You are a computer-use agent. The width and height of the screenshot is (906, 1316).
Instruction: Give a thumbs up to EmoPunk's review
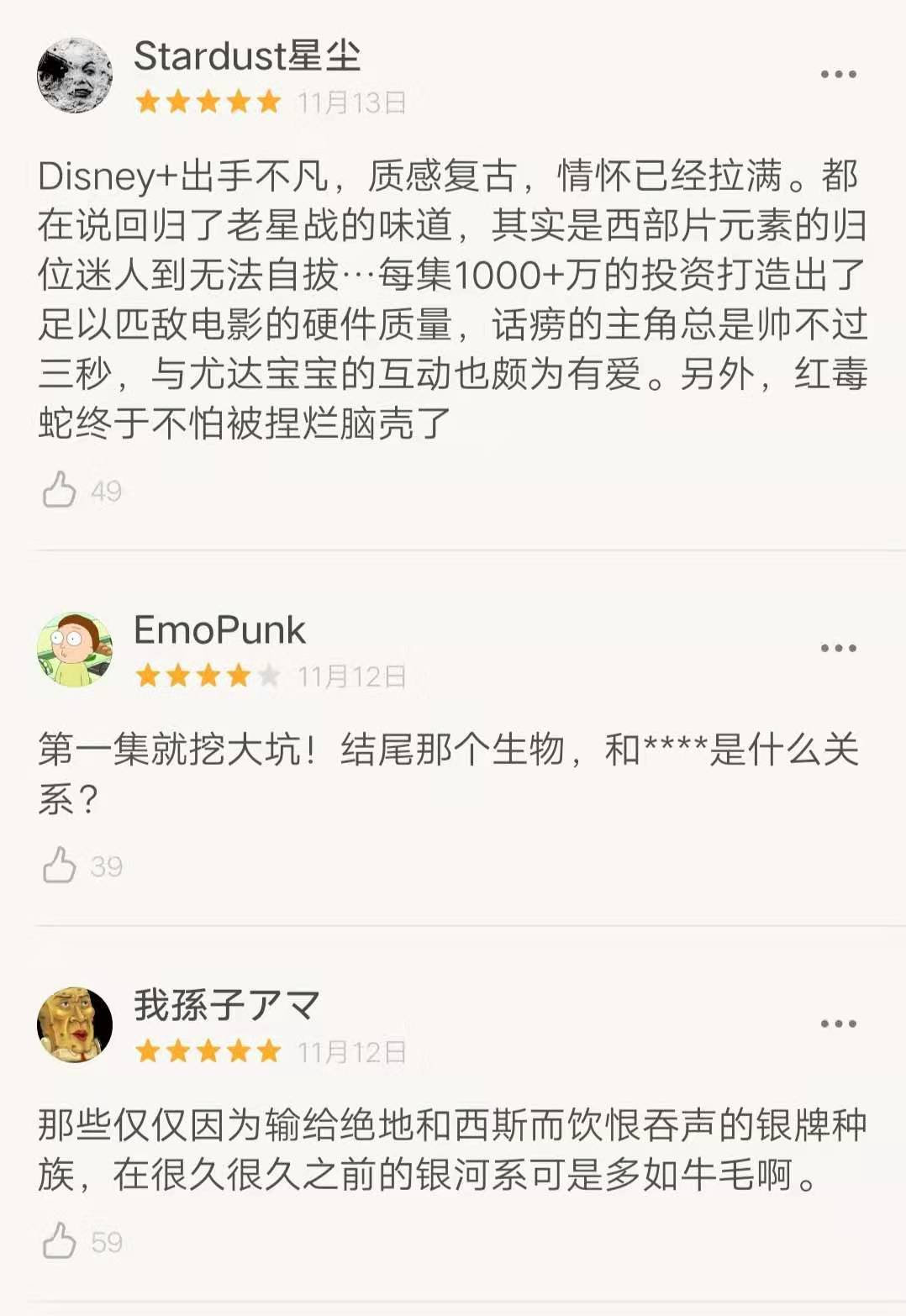[59, 865]
